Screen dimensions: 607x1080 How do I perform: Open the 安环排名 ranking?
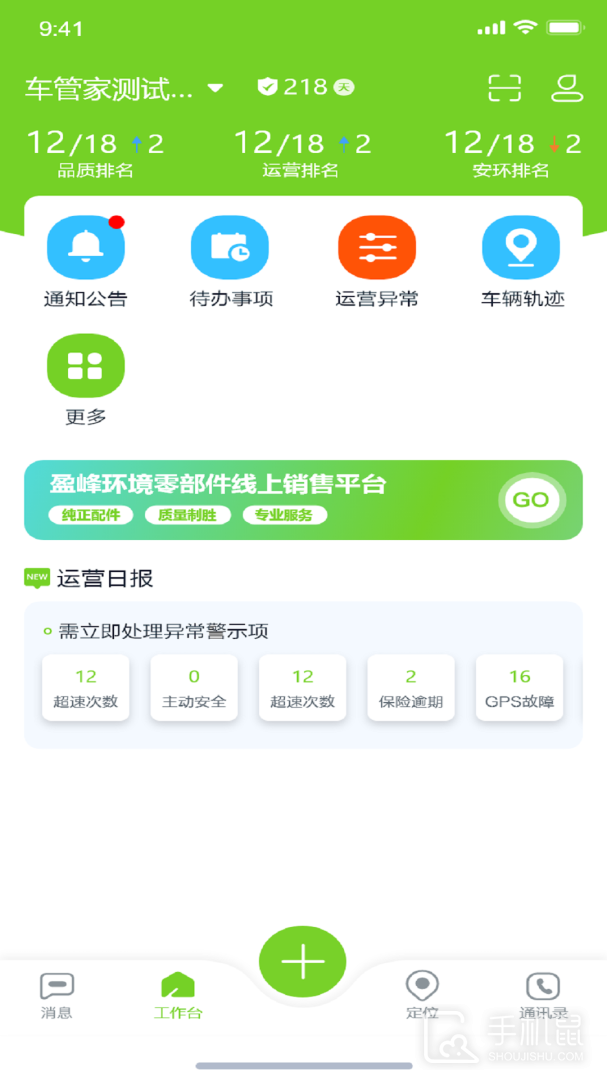coord(511,153)
